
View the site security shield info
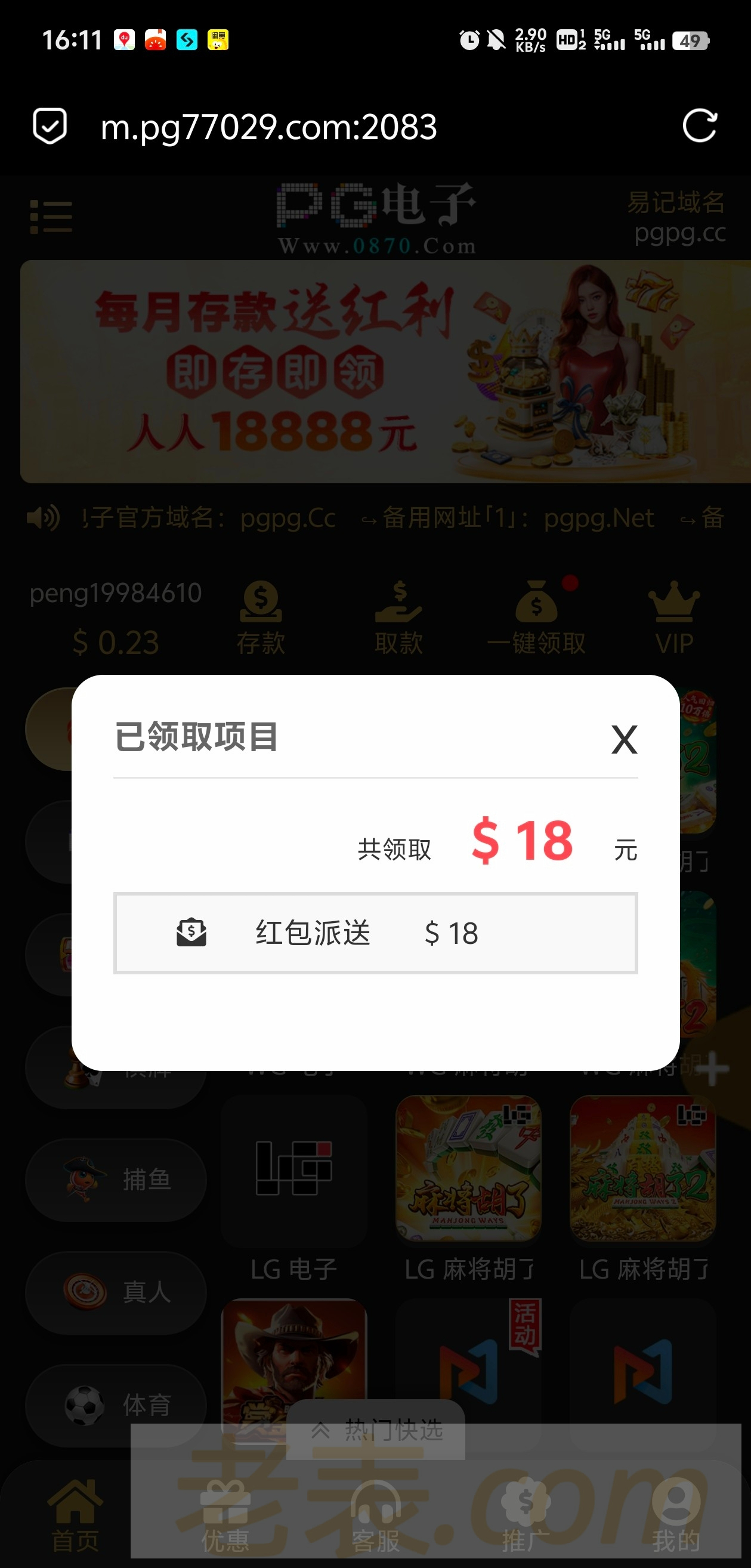(x=50, y=126)
